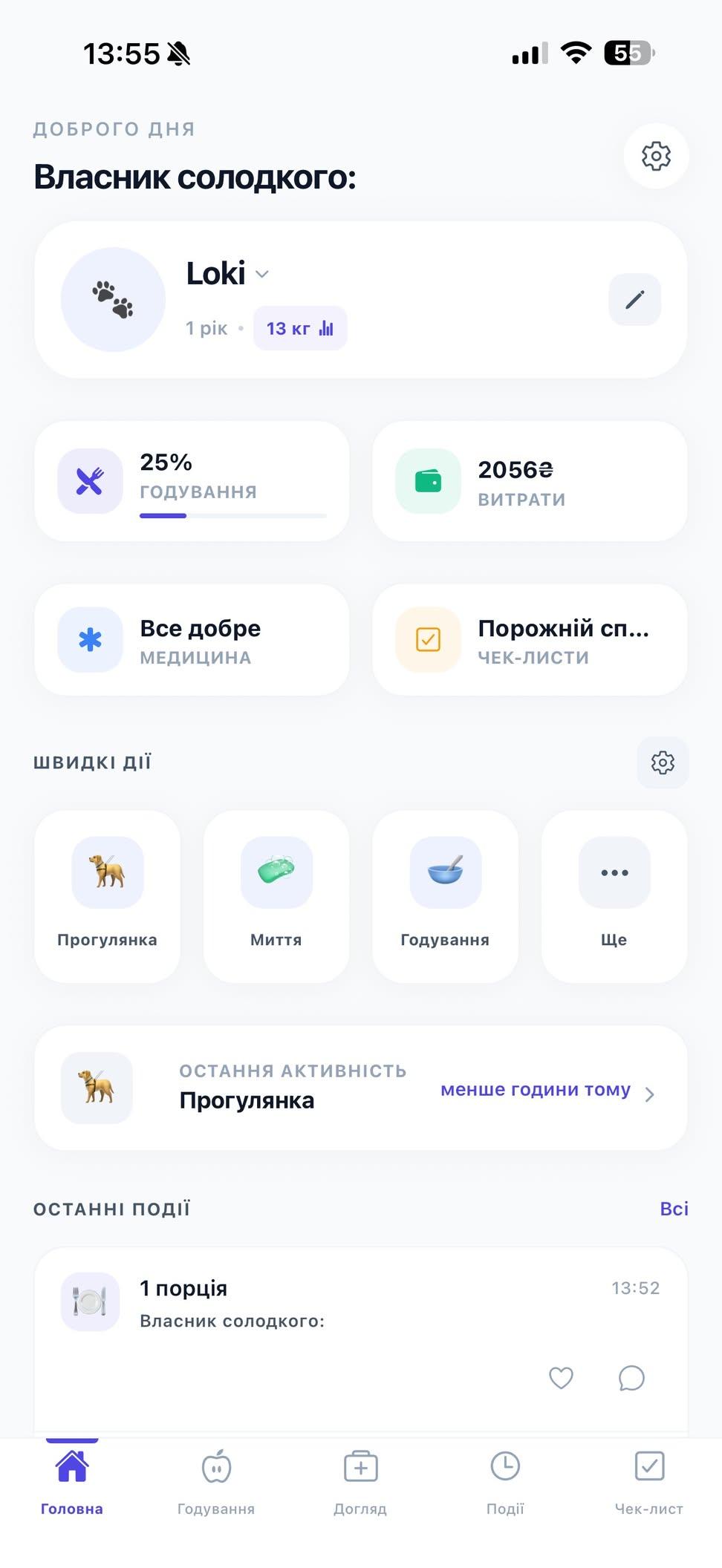Go to the Чек-лист tab
Viewport: 722px width, 1568px height.
(649, 1480)
